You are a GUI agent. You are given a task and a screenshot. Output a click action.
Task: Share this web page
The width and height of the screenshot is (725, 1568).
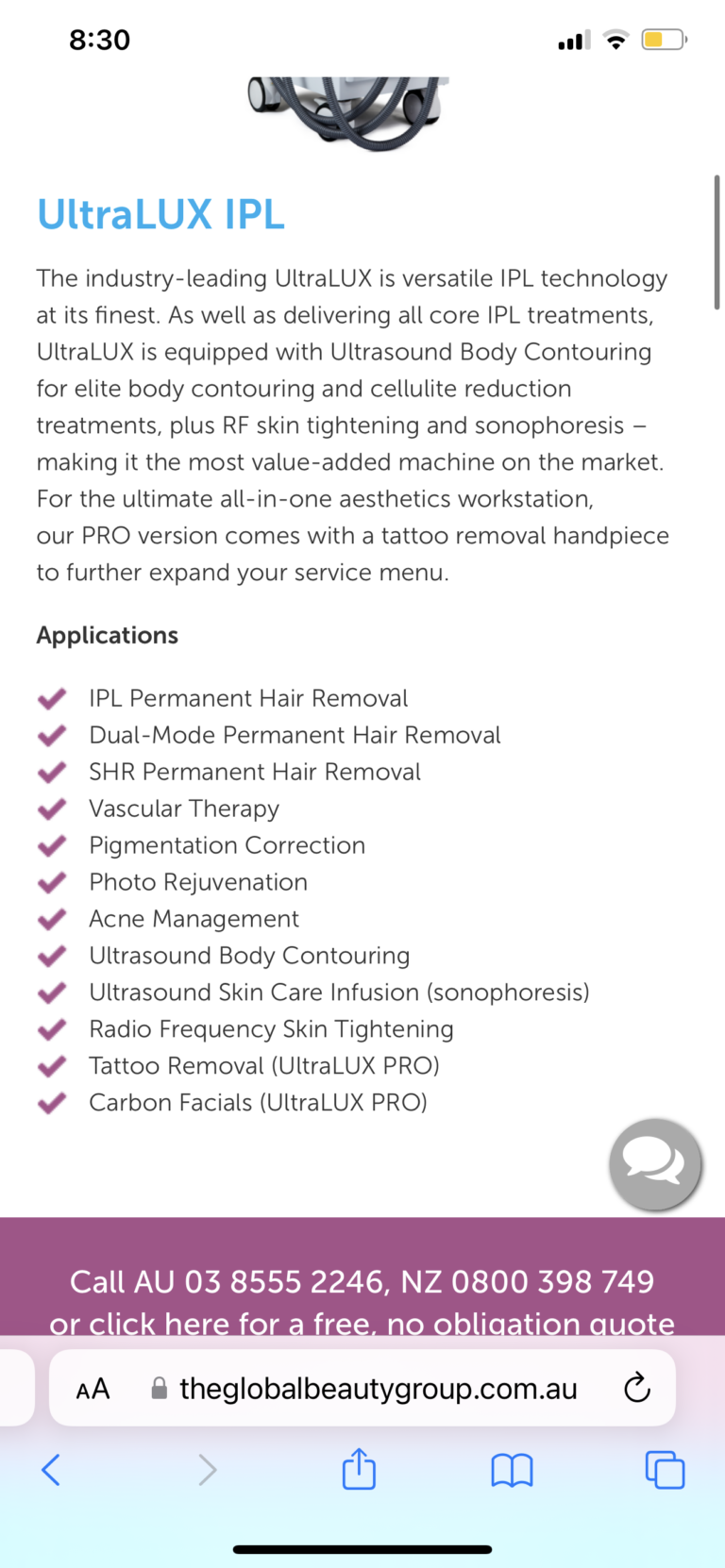[359, 1468]
